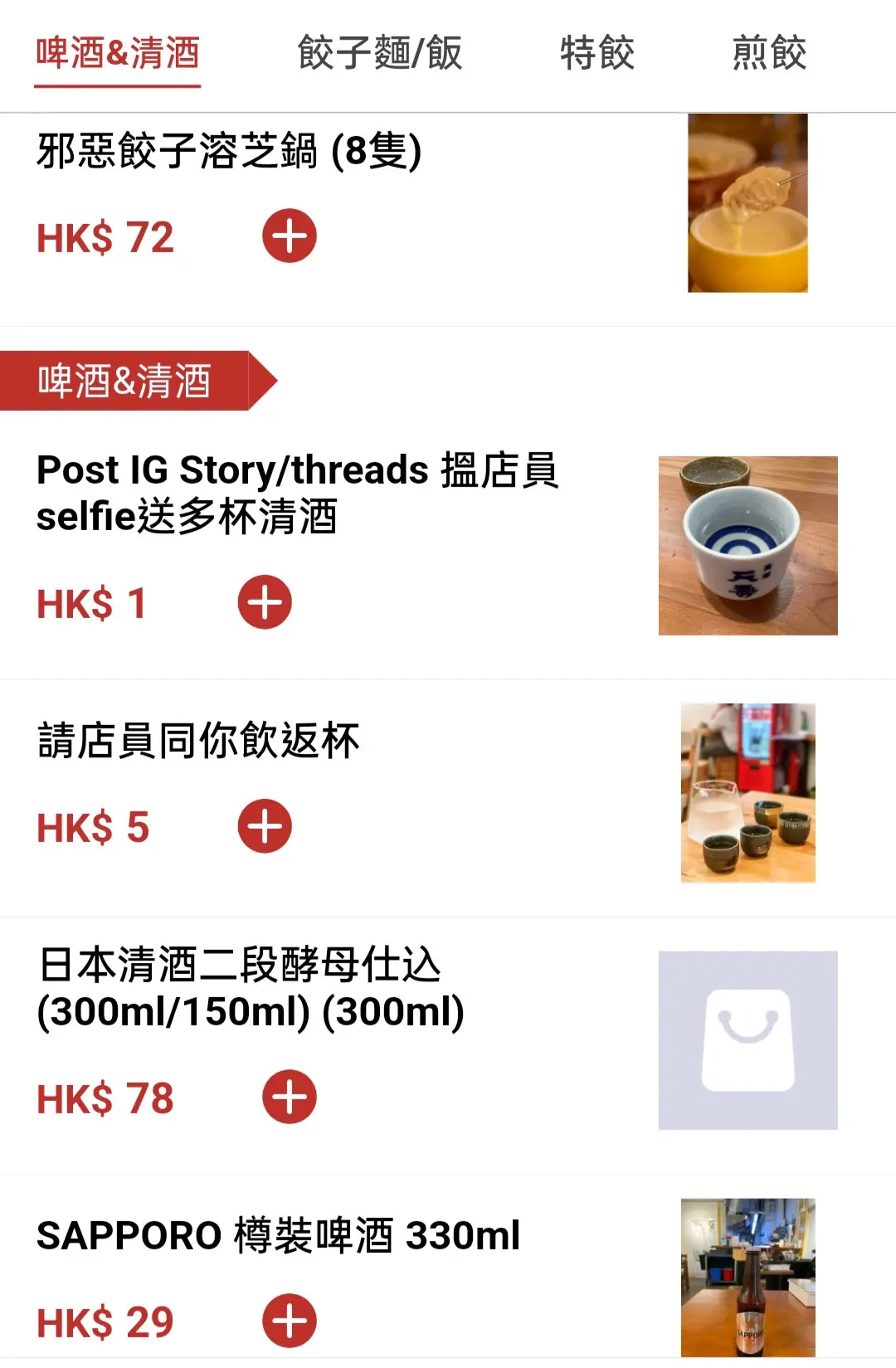Open the placeholder image for 日本清酒二段酵母仕込
This screenshot has height=1368, width=896.
(x=747, y=1040)
